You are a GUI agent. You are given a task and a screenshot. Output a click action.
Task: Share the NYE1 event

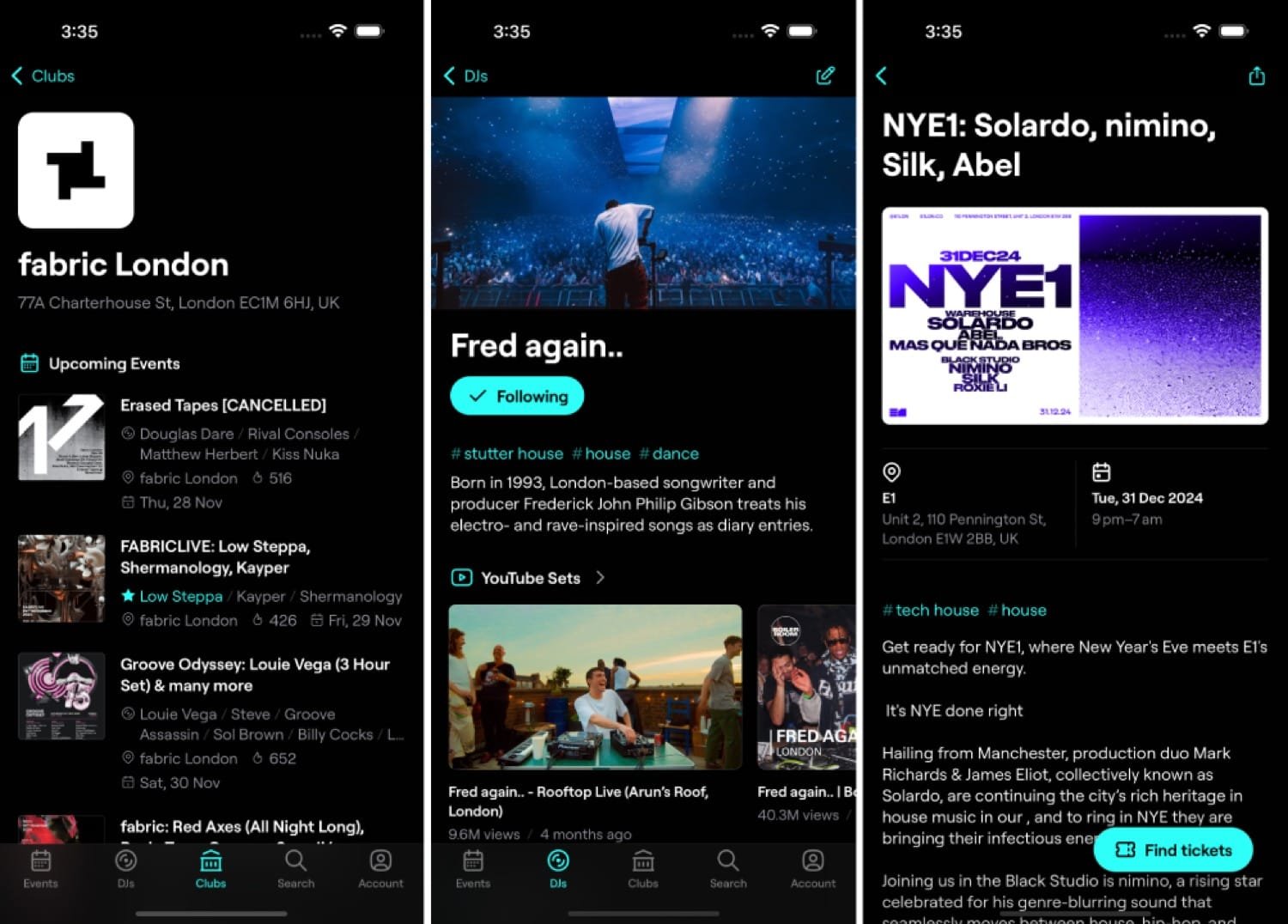point(1256,76)
